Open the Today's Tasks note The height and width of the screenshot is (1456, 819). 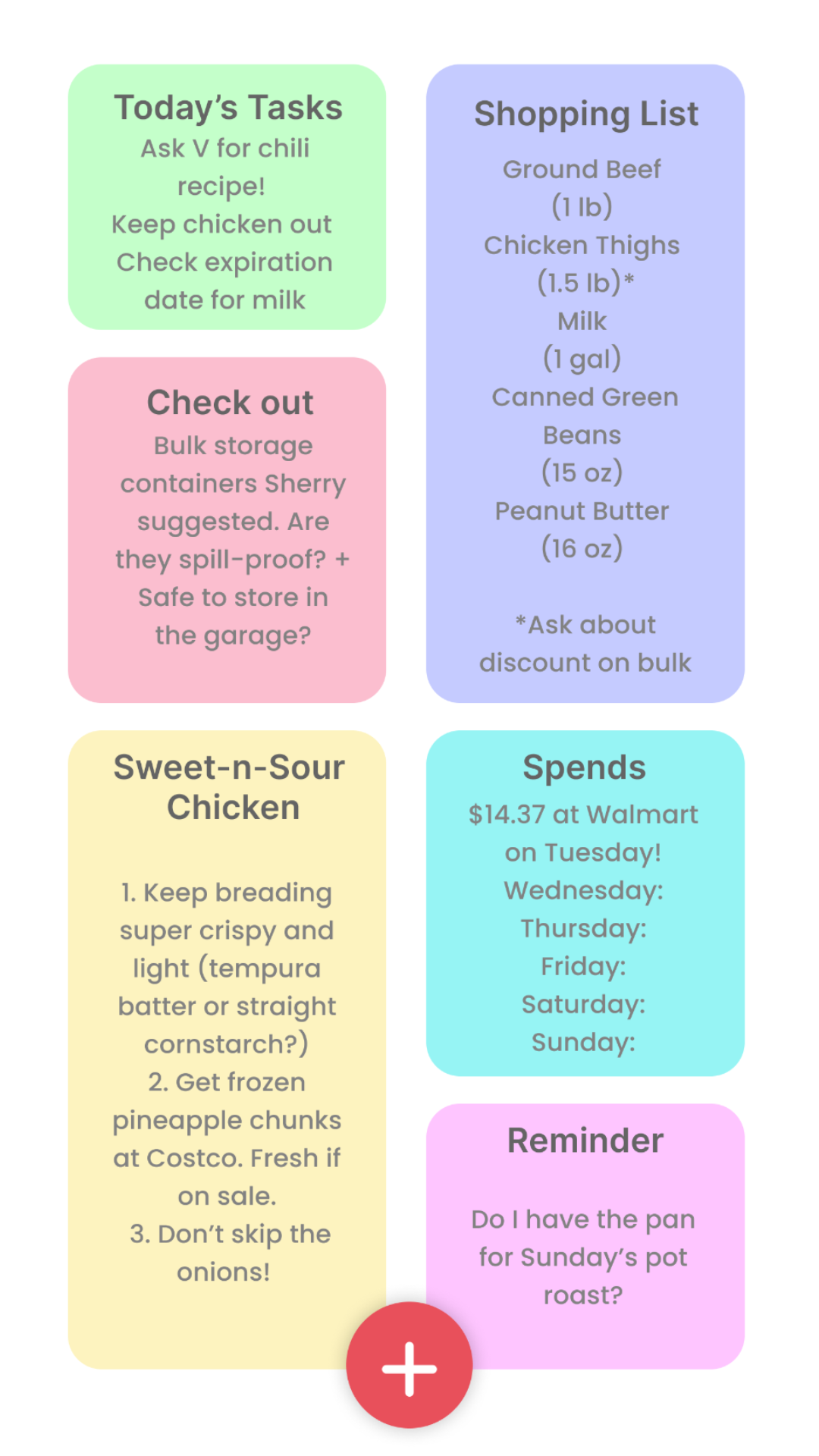[x=227, y=197]
